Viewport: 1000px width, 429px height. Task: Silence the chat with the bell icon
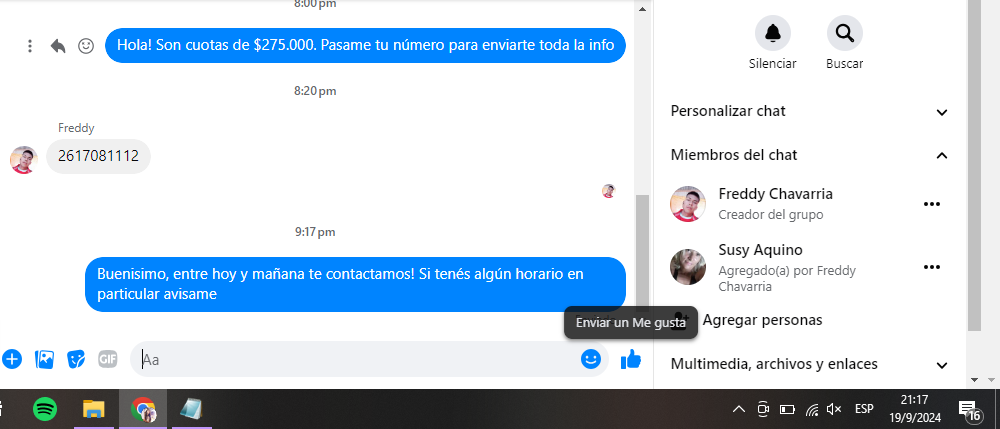click(772, 34)
